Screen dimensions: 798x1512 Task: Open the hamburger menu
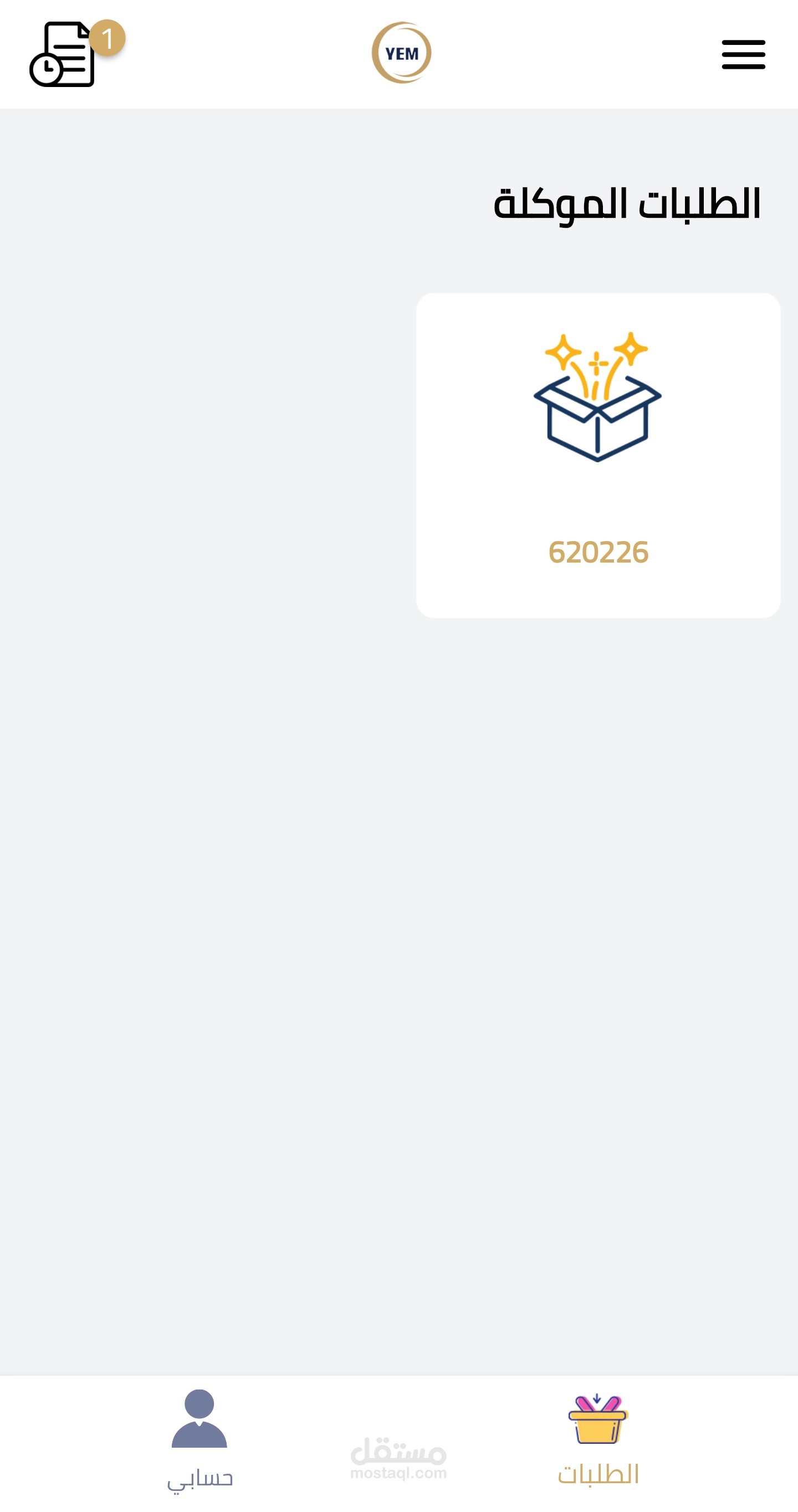click(x=743, y=54)
